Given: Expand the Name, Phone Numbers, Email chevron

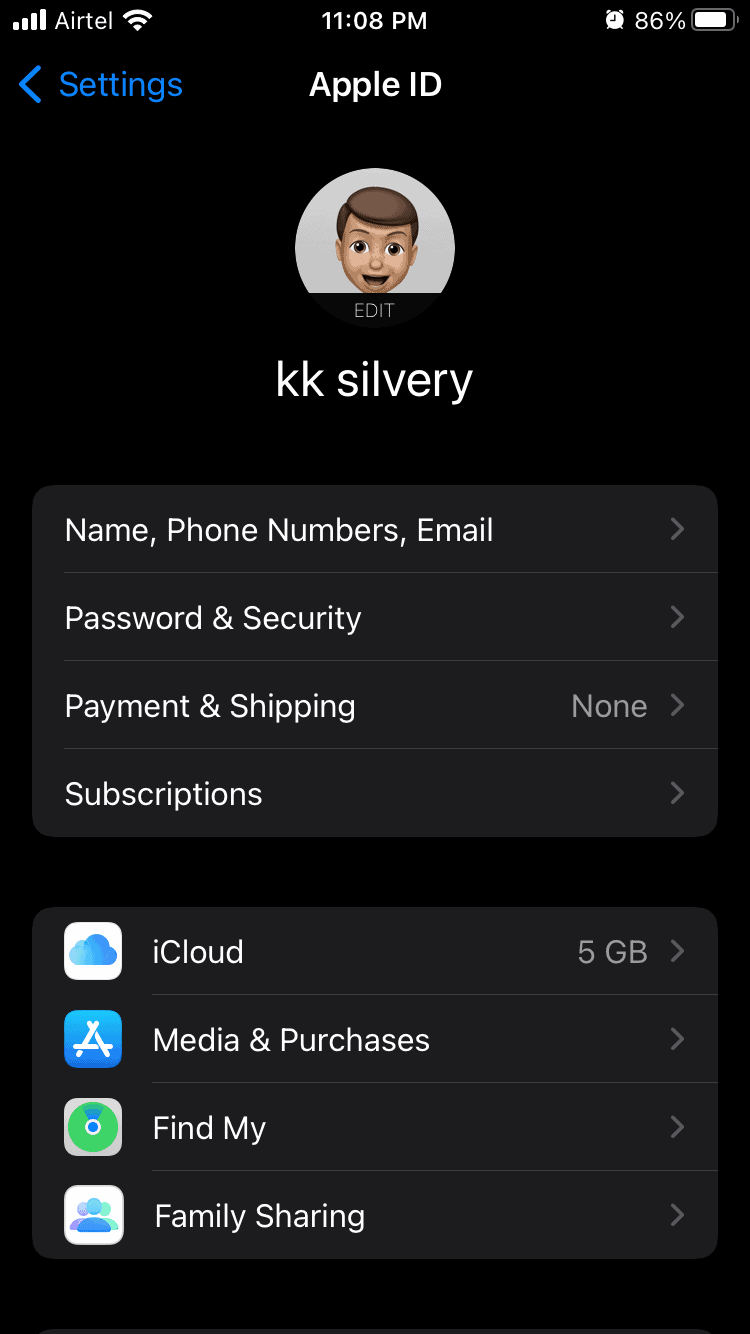Looking at the screenshot, I should click(x=677, y=529).
